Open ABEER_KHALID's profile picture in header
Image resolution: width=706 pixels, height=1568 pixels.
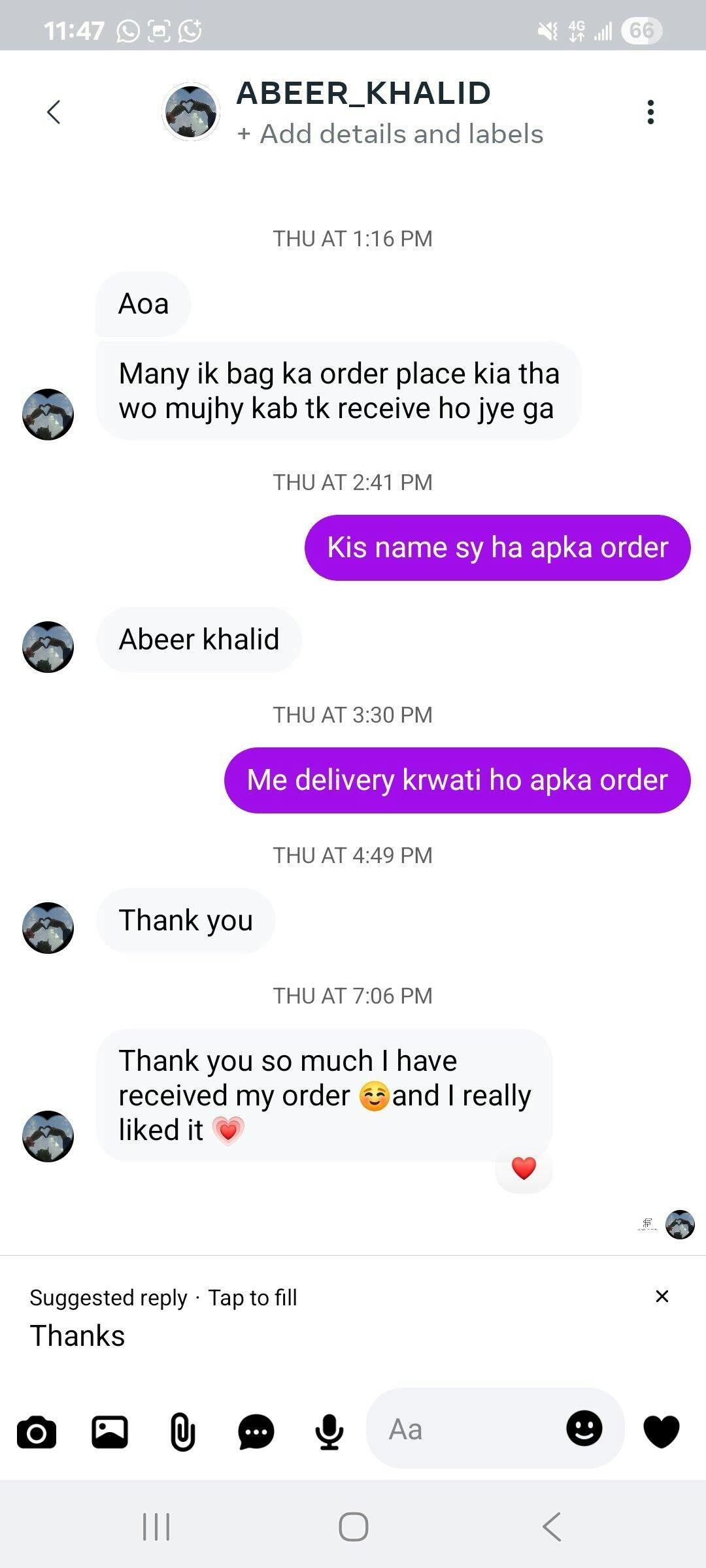click(x=190, y=112)
